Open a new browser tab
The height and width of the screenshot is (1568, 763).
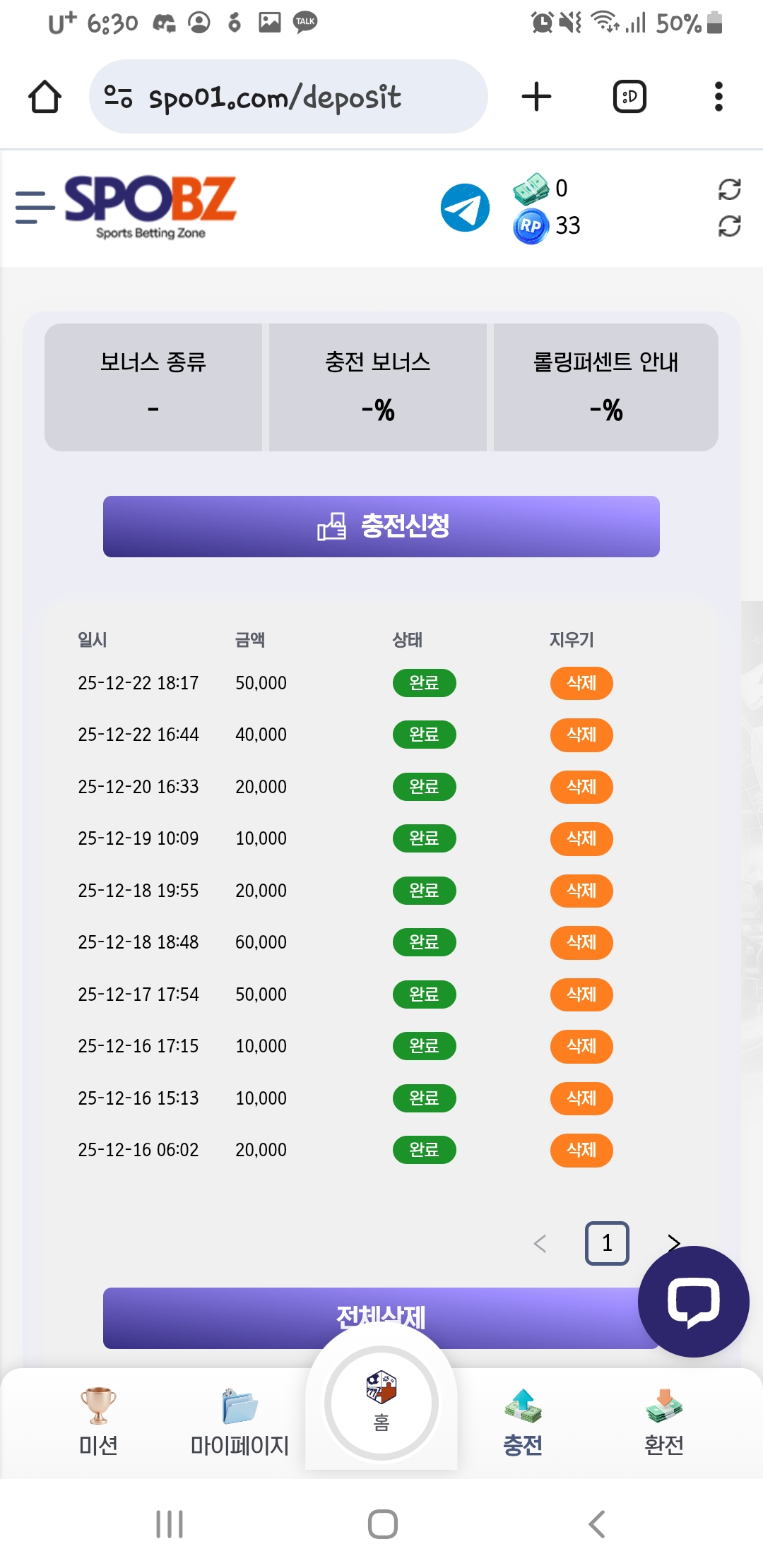[536, 97]
